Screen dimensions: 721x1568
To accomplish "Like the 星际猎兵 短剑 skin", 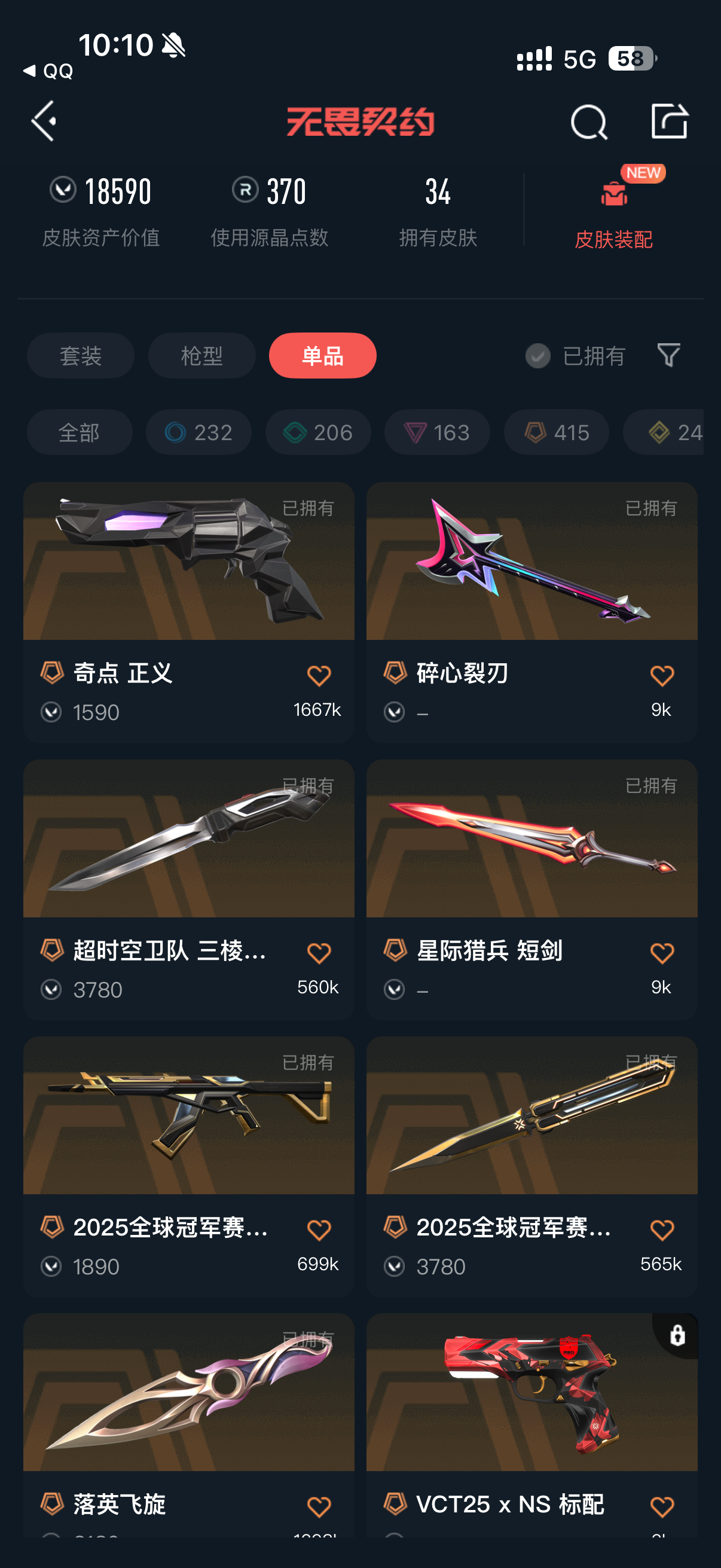I will point(661,953).
